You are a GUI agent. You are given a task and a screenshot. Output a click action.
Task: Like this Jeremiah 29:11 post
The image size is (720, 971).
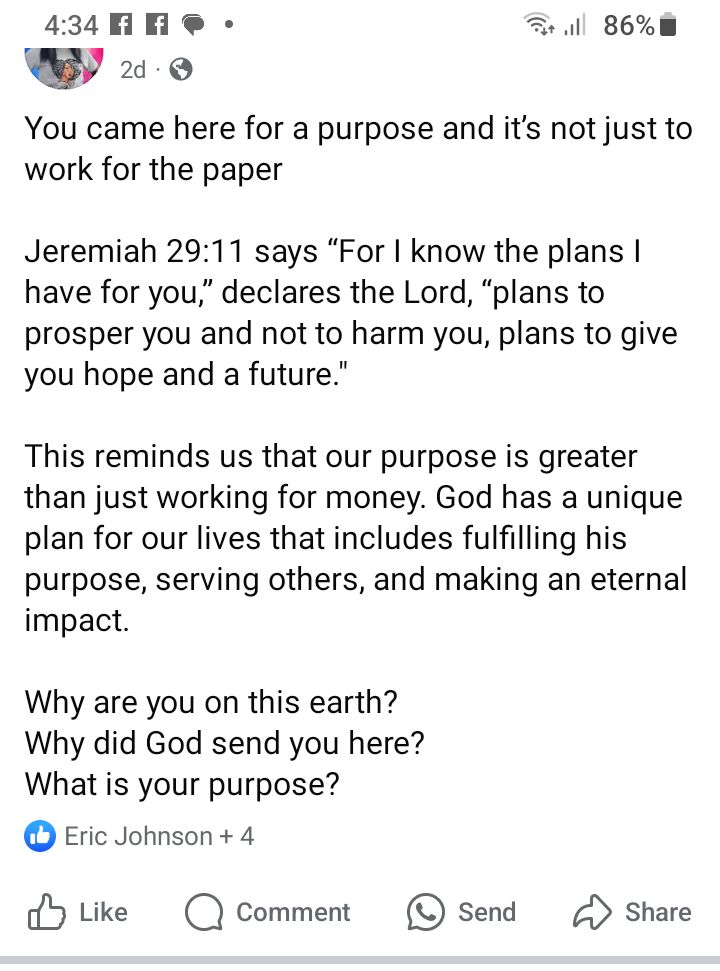(78, 911)
